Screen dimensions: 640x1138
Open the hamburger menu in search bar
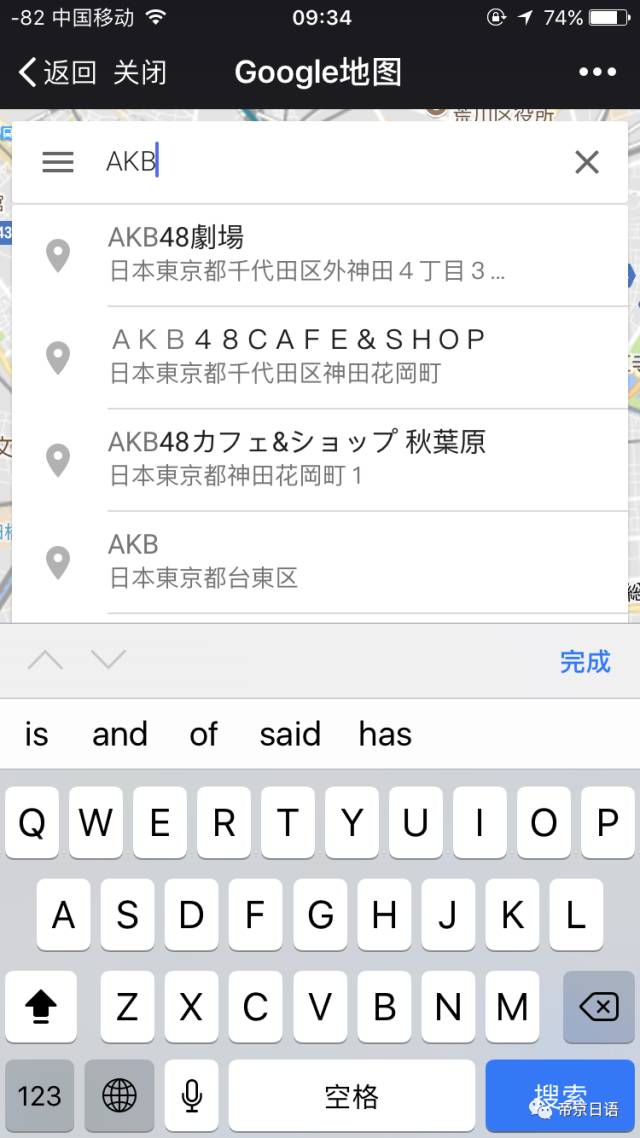58,162
